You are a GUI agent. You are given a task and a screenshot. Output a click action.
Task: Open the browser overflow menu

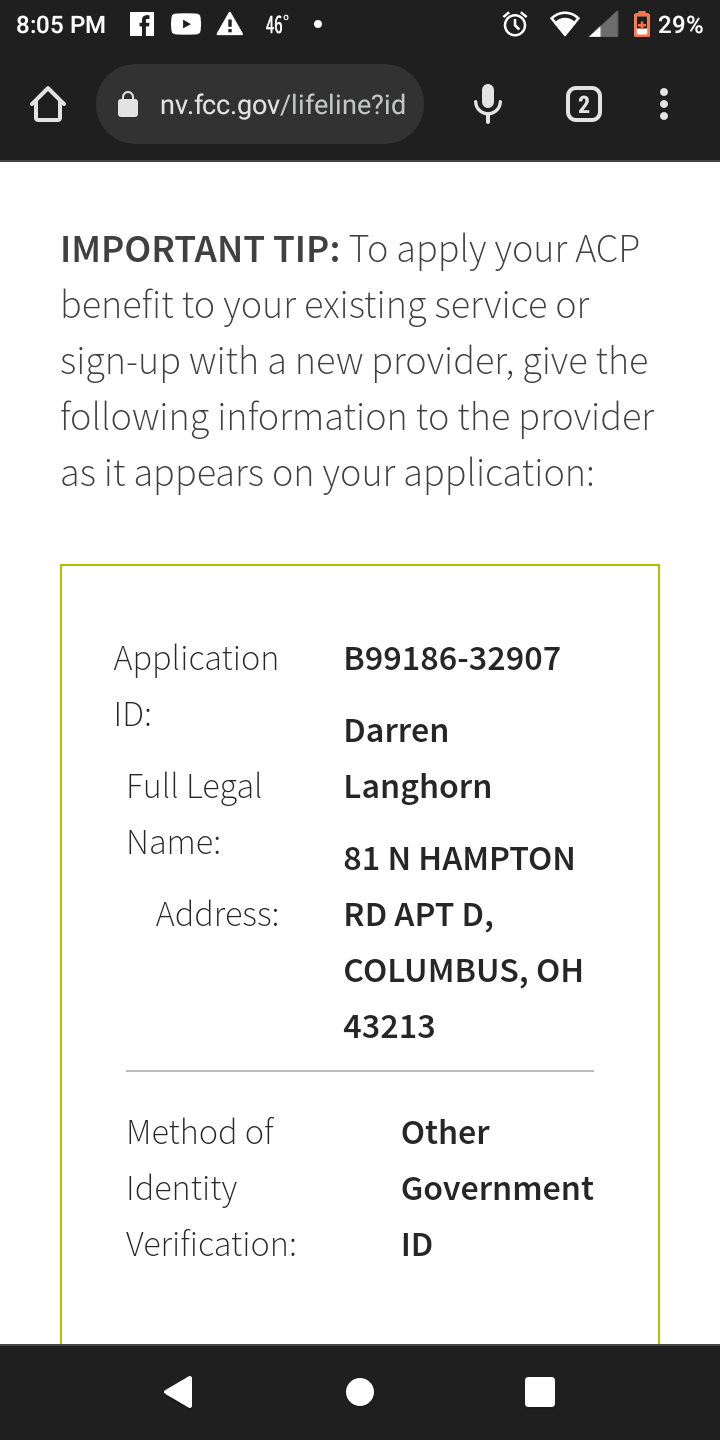[663, 104]
